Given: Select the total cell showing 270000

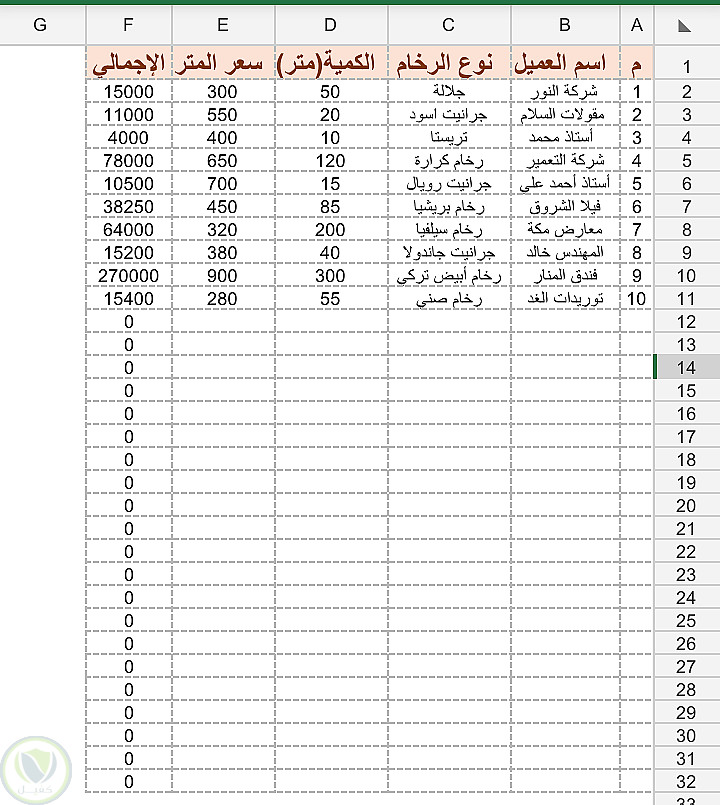Looking at the screenshot, I should pos(128,275).
